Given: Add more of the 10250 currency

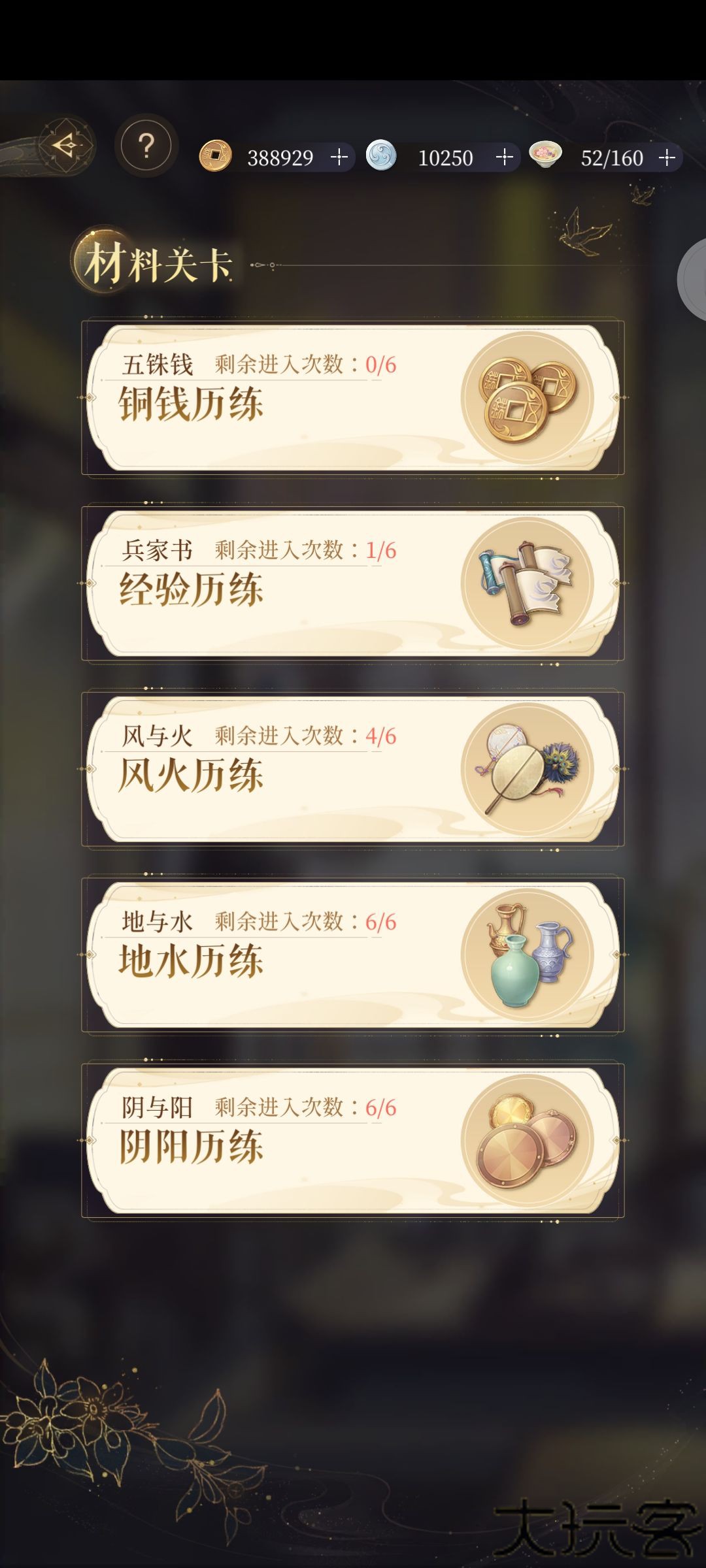Looking at the screenshot, I should coord(504,157).
